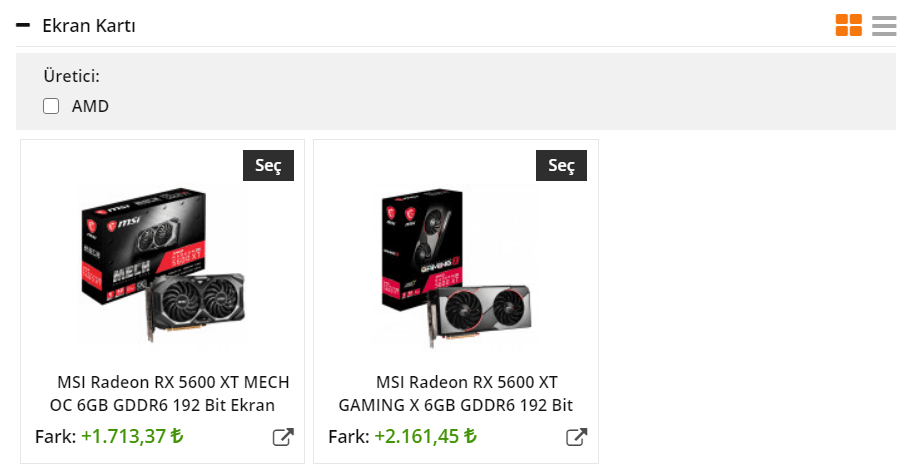Check the AMD manufacturer filter

pos(51,106)
